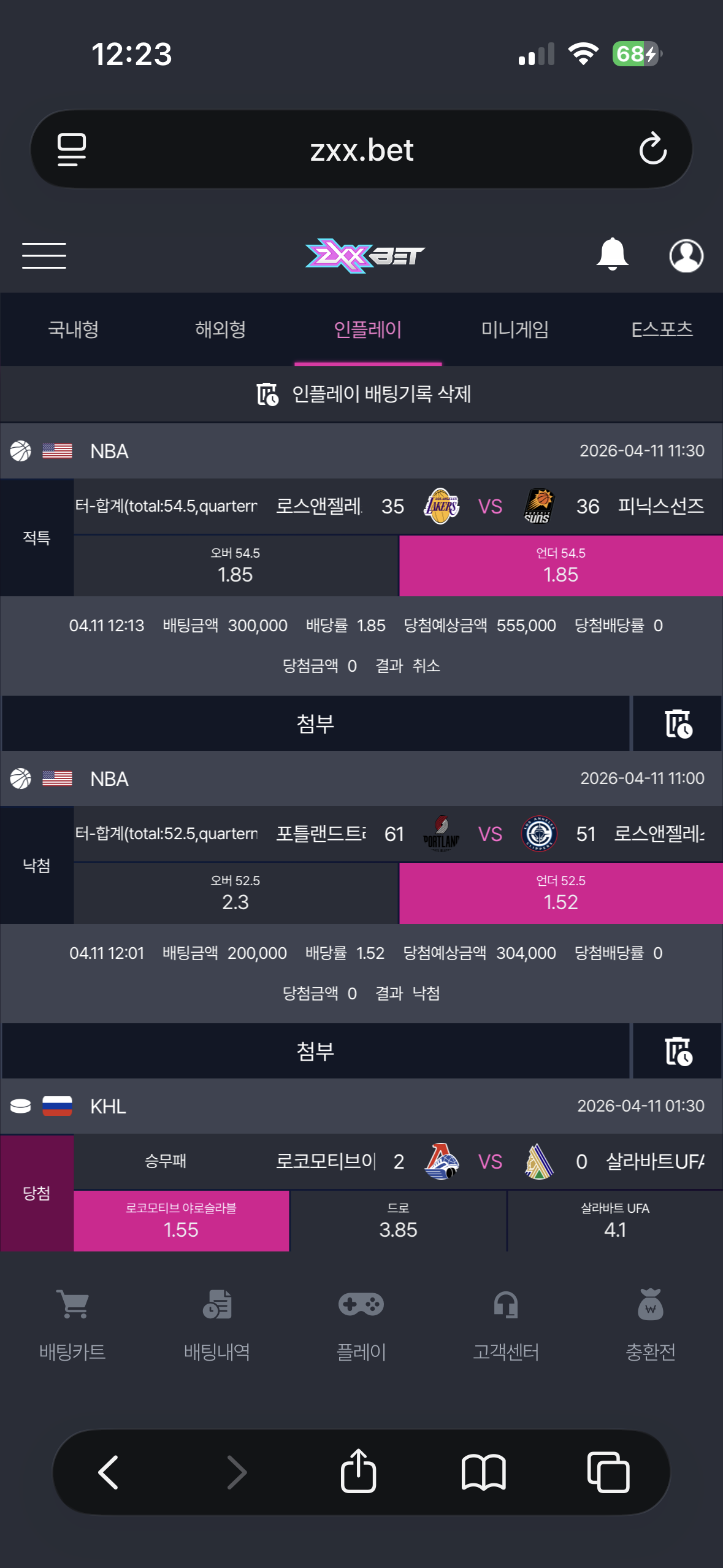Delete the Lakers vs Suns bet record
723x1568 pixels.
tap(678, 723)
